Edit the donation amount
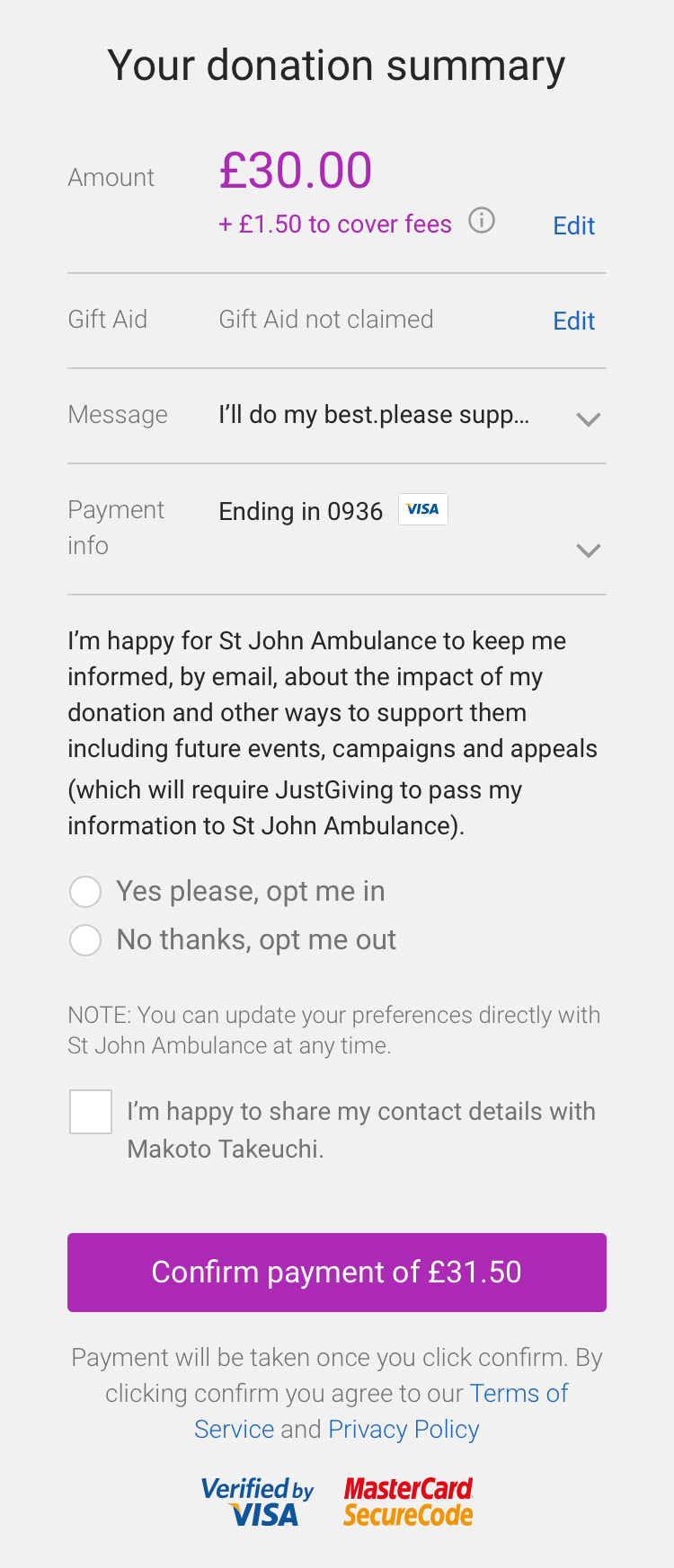The image size is (674, 1568). click(573, 226)
